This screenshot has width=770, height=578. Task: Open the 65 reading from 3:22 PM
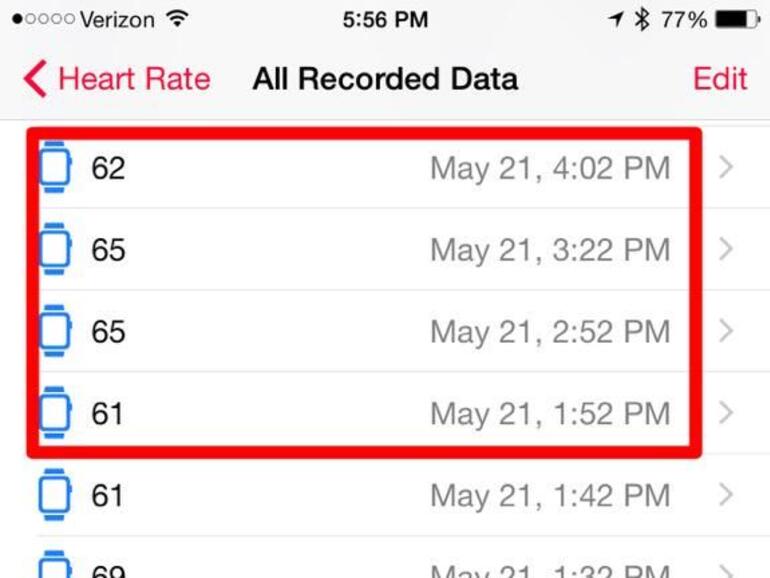click(x=380, y=250)
